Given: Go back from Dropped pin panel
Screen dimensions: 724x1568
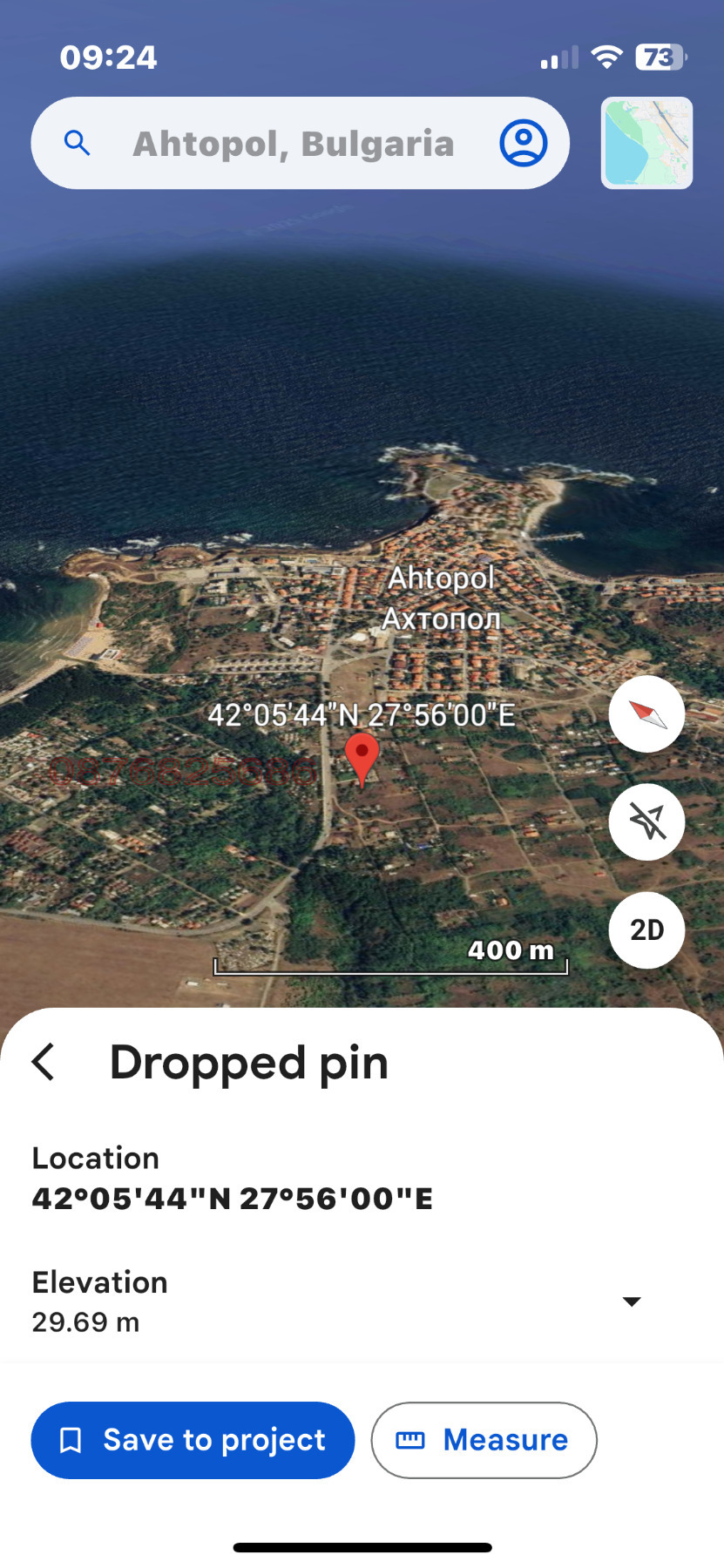Looking at the screenshot, I should coord(44,1062).
